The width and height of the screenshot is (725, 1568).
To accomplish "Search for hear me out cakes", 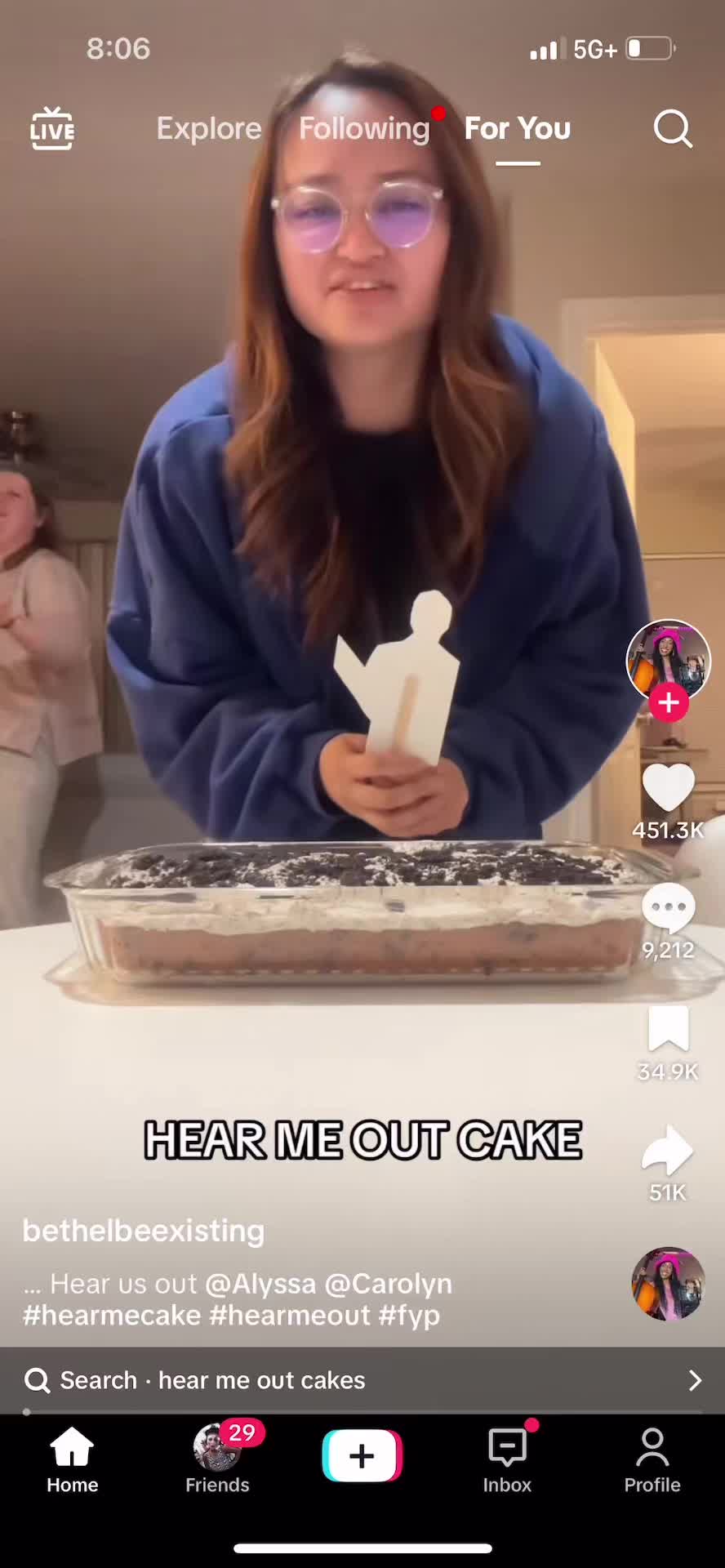I will (x=362, y=1380).
